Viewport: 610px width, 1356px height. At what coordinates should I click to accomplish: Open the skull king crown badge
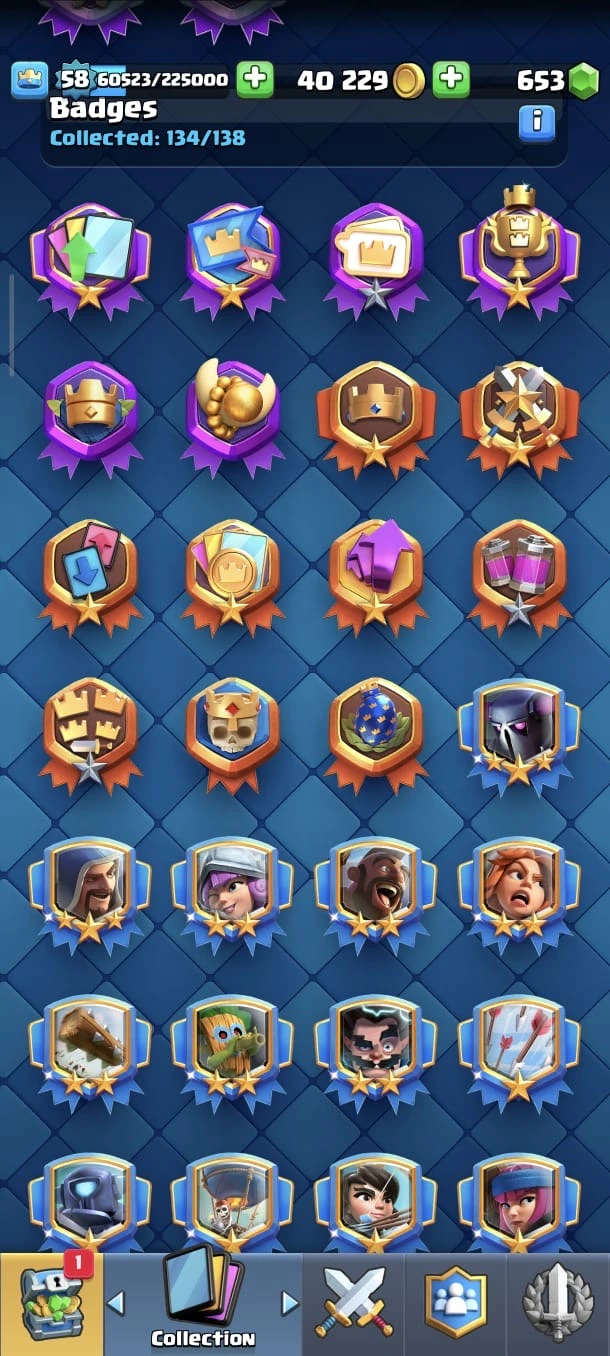(232, 730)
